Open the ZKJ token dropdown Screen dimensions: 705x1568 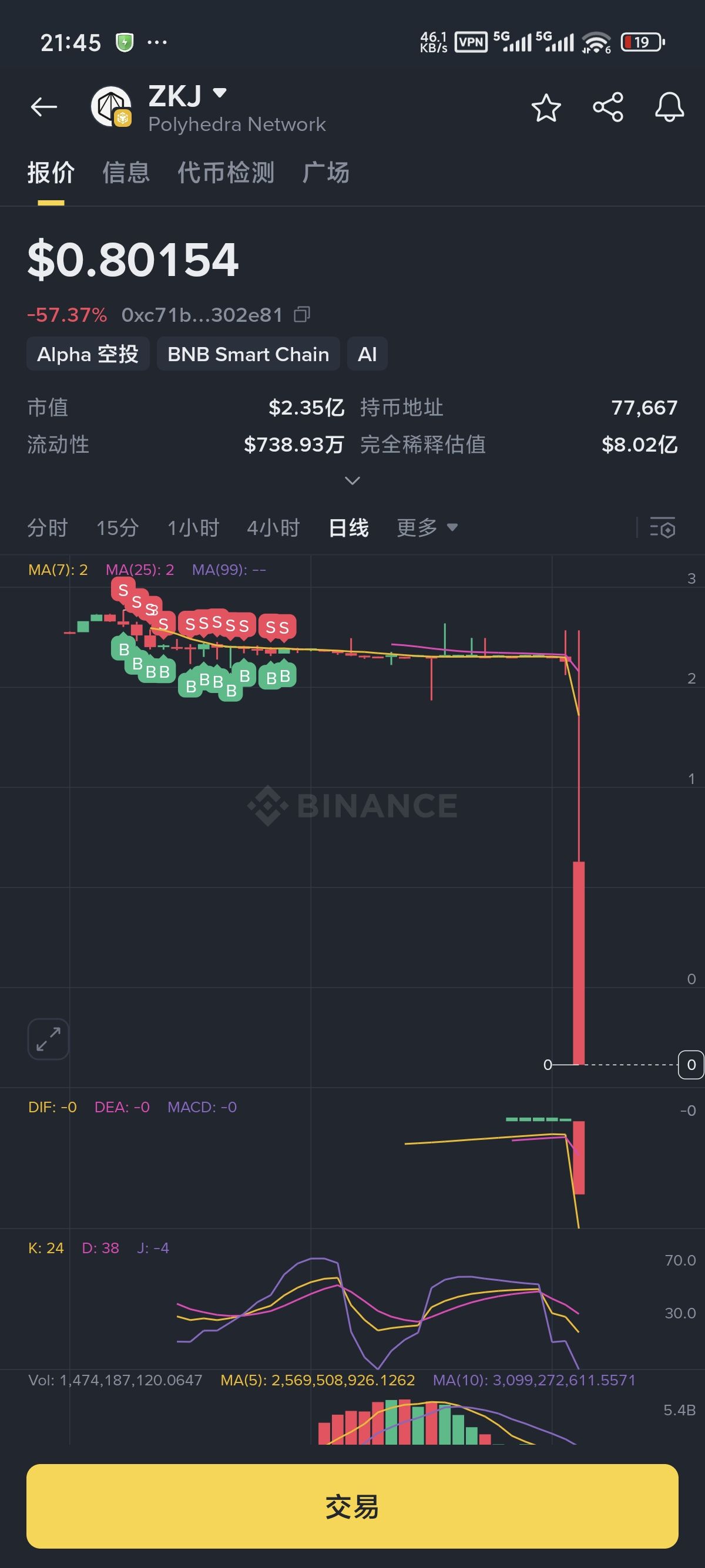pos(219,93)
